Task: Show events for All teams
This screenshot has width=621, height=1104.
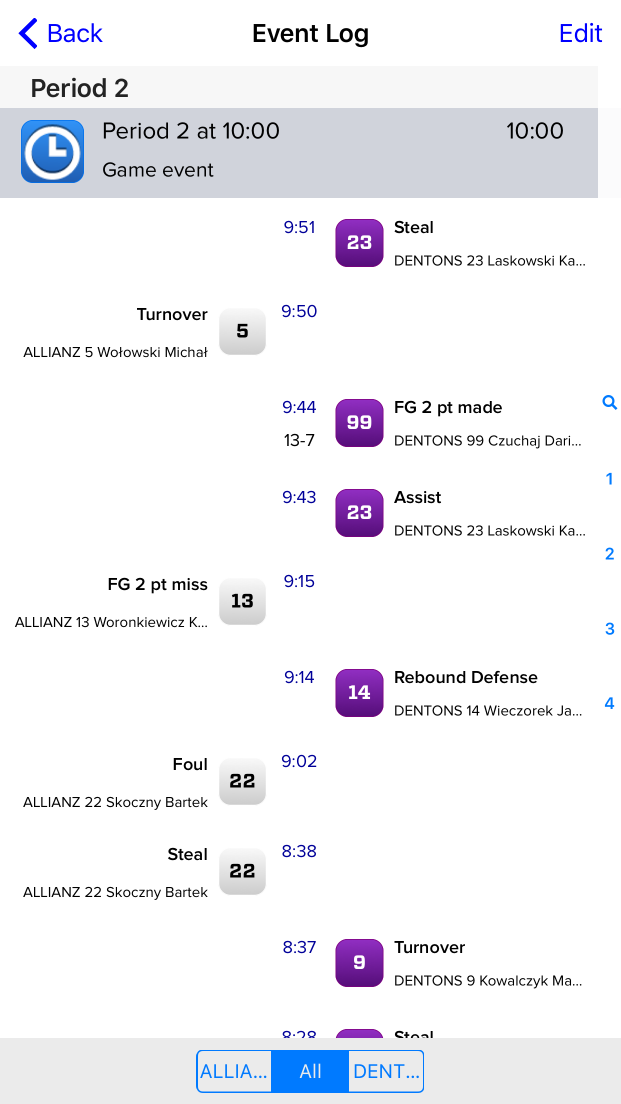Action: point(310,1071)
